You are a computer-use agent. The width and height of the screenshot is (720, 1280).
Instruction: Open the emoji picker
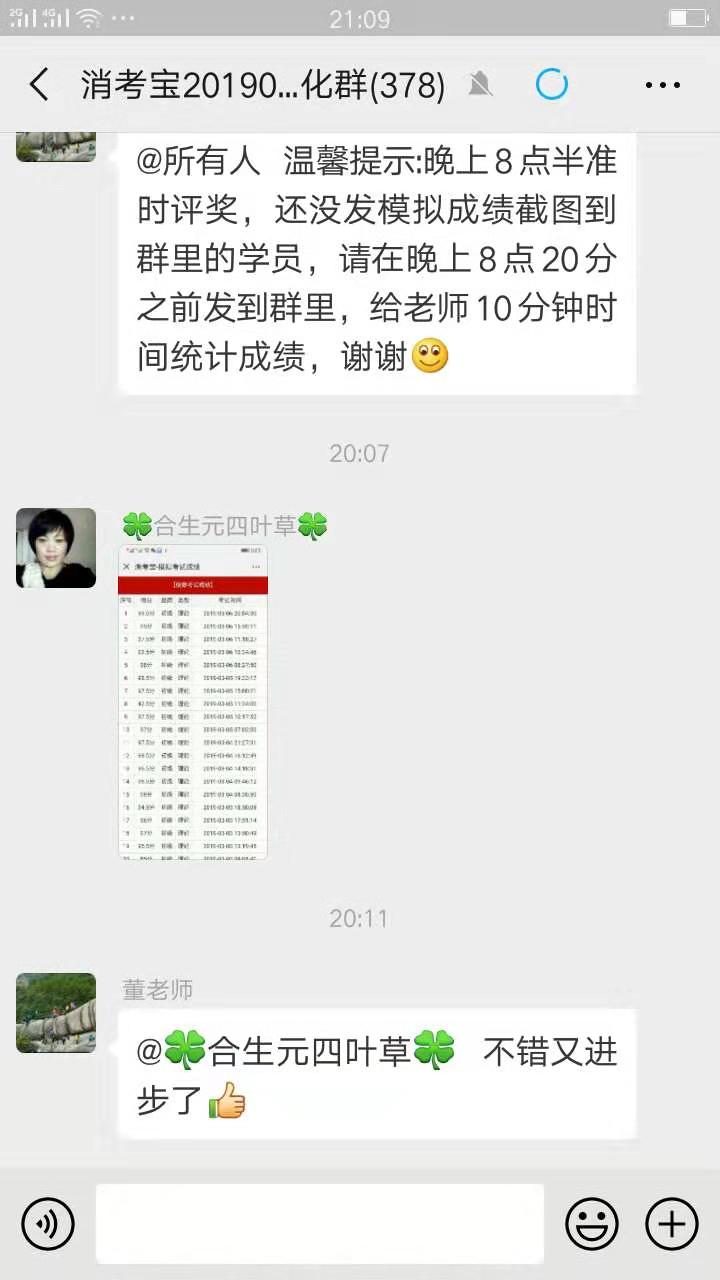pos(592,1224)
